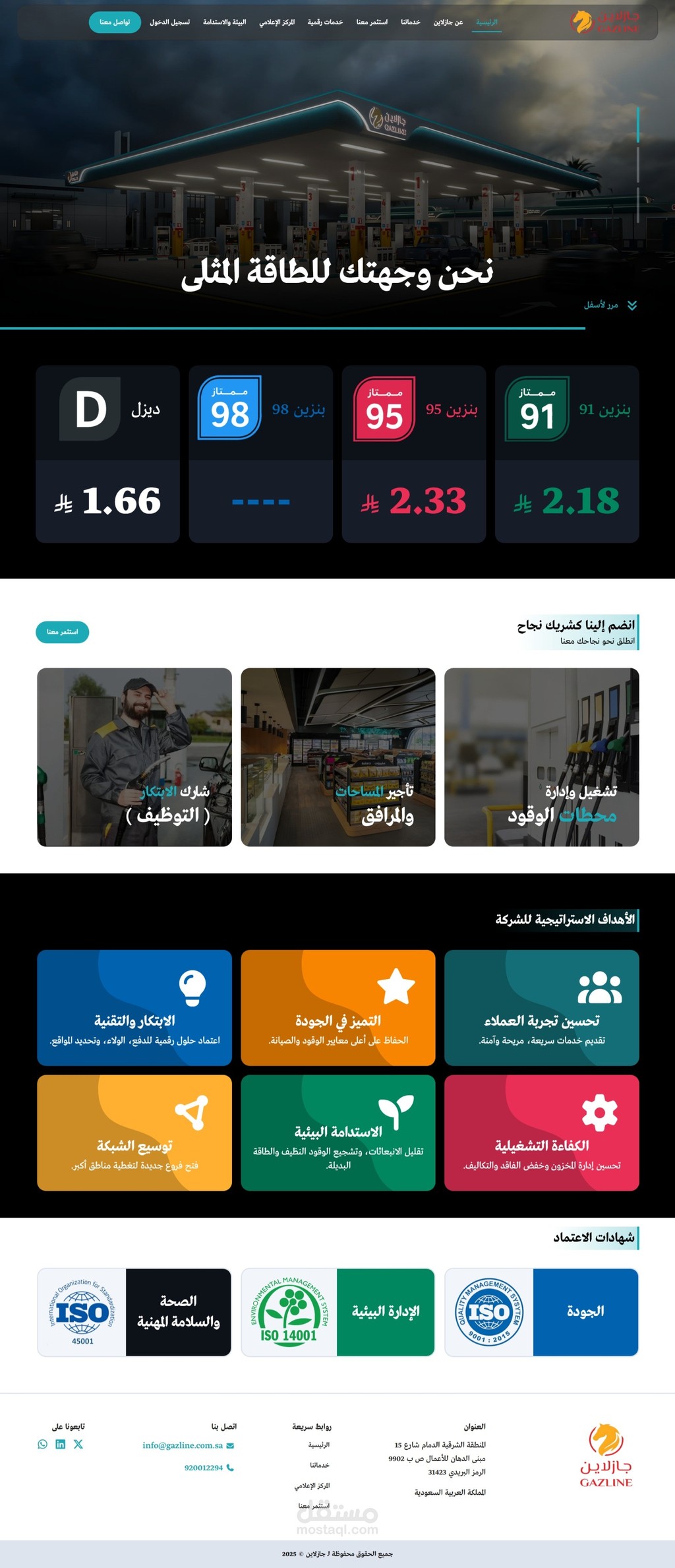Go to تسجيل الدخول login page

pos(169,22)
